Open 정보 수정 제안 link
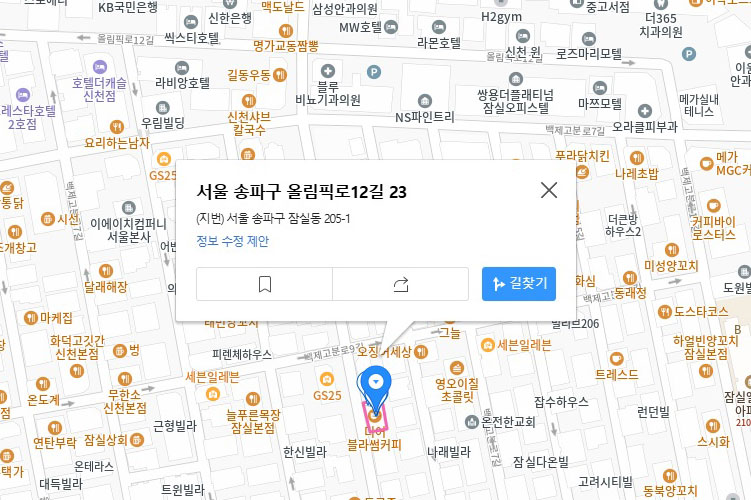Screen dimensions: 751x500 click(232, 241)
